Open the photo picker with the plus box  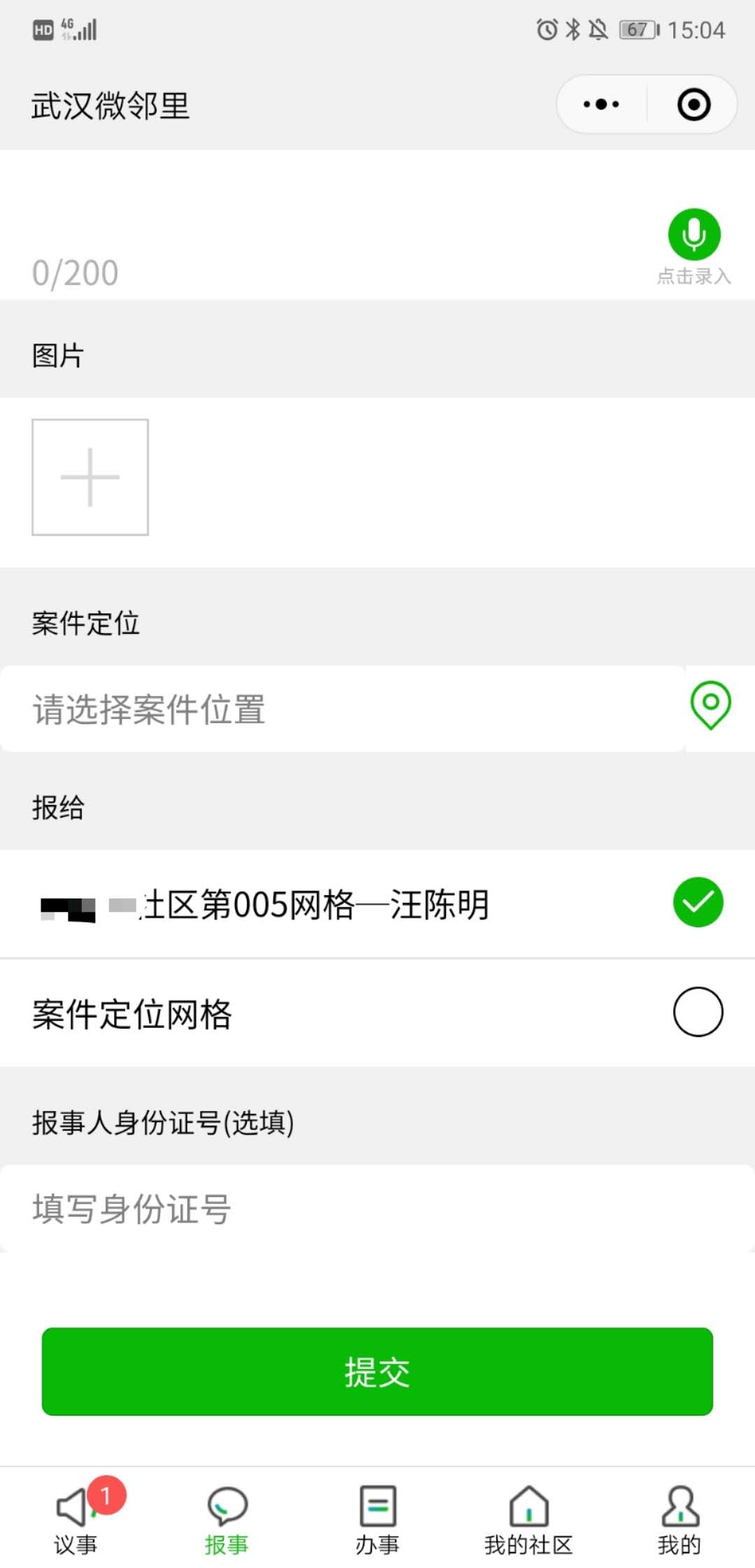[89, 477]
